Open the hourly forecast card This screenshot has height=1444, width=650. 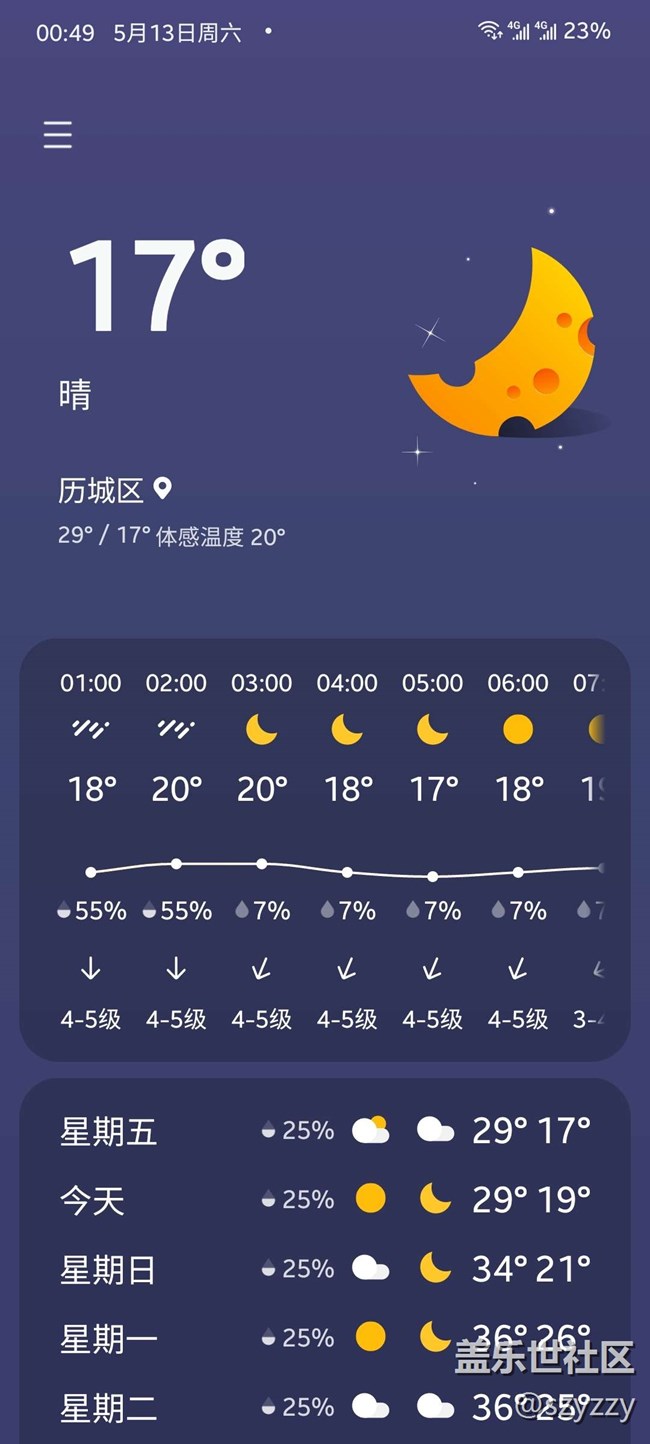(x=325, y=850)
